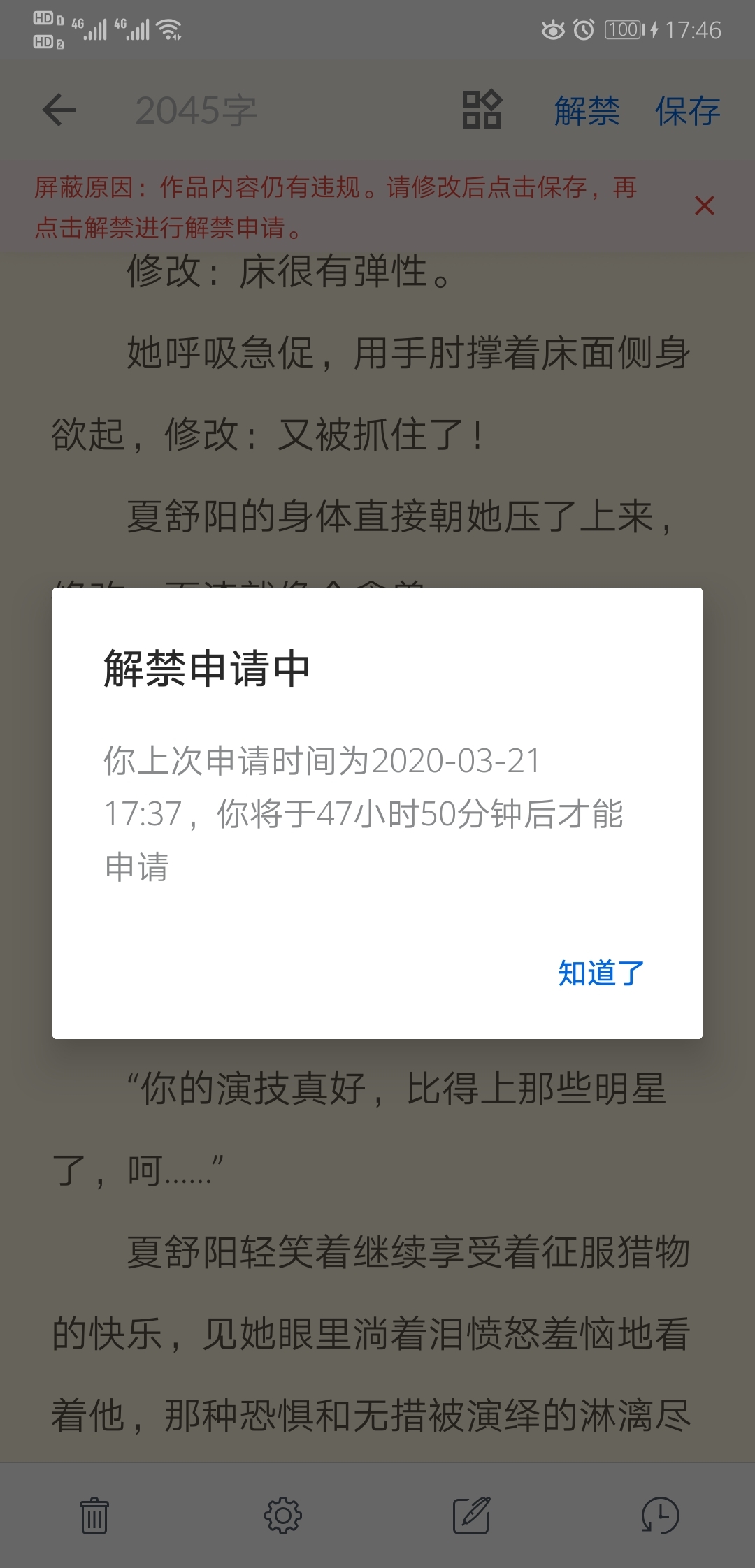Tap 知道了 to dismiss the dialog
This screenshot has width=755, height=1568.
pyautogui.click(x=601, y=973)
